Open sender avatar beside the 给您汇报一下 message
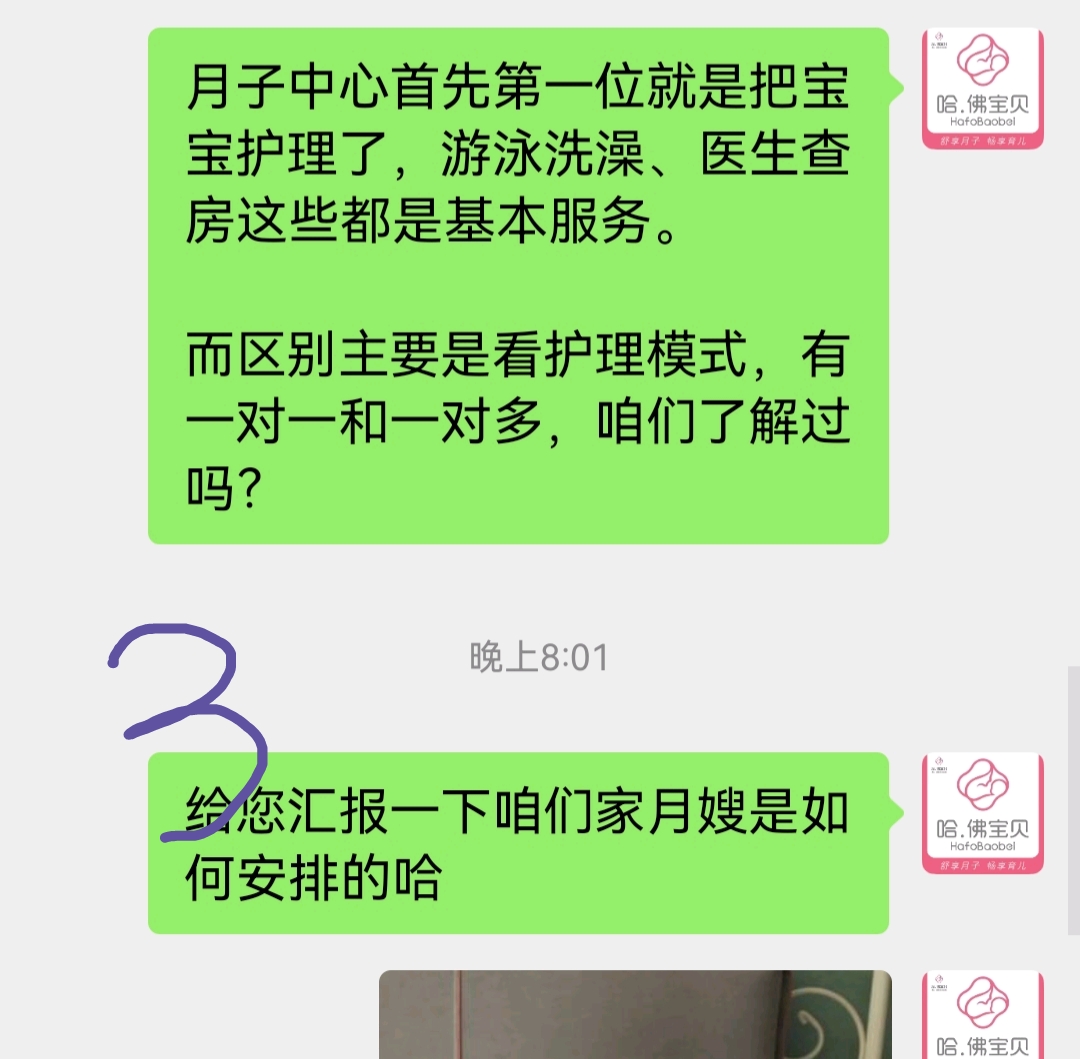 tap(982, 813)
